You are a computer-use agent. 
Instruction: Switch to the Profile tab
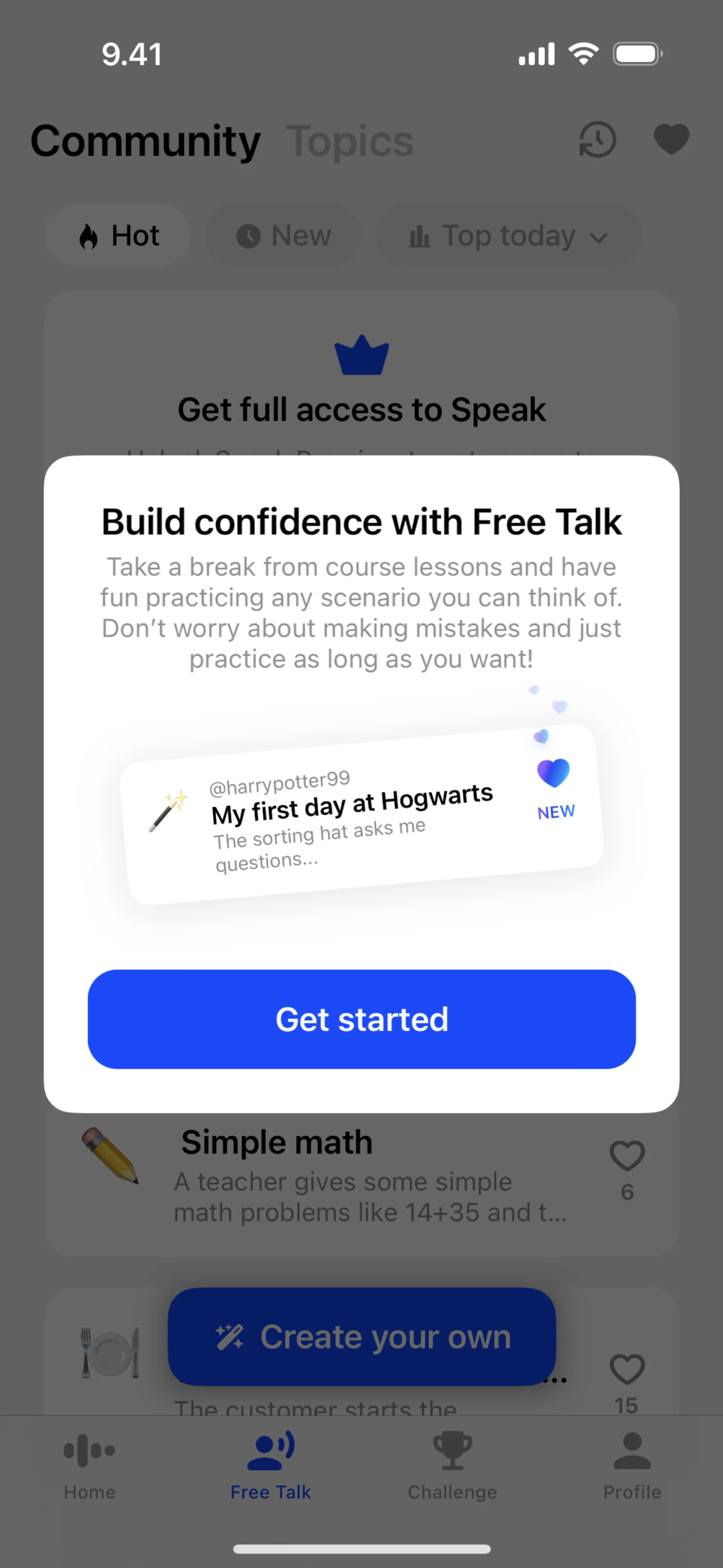[x=632, y=1466]
